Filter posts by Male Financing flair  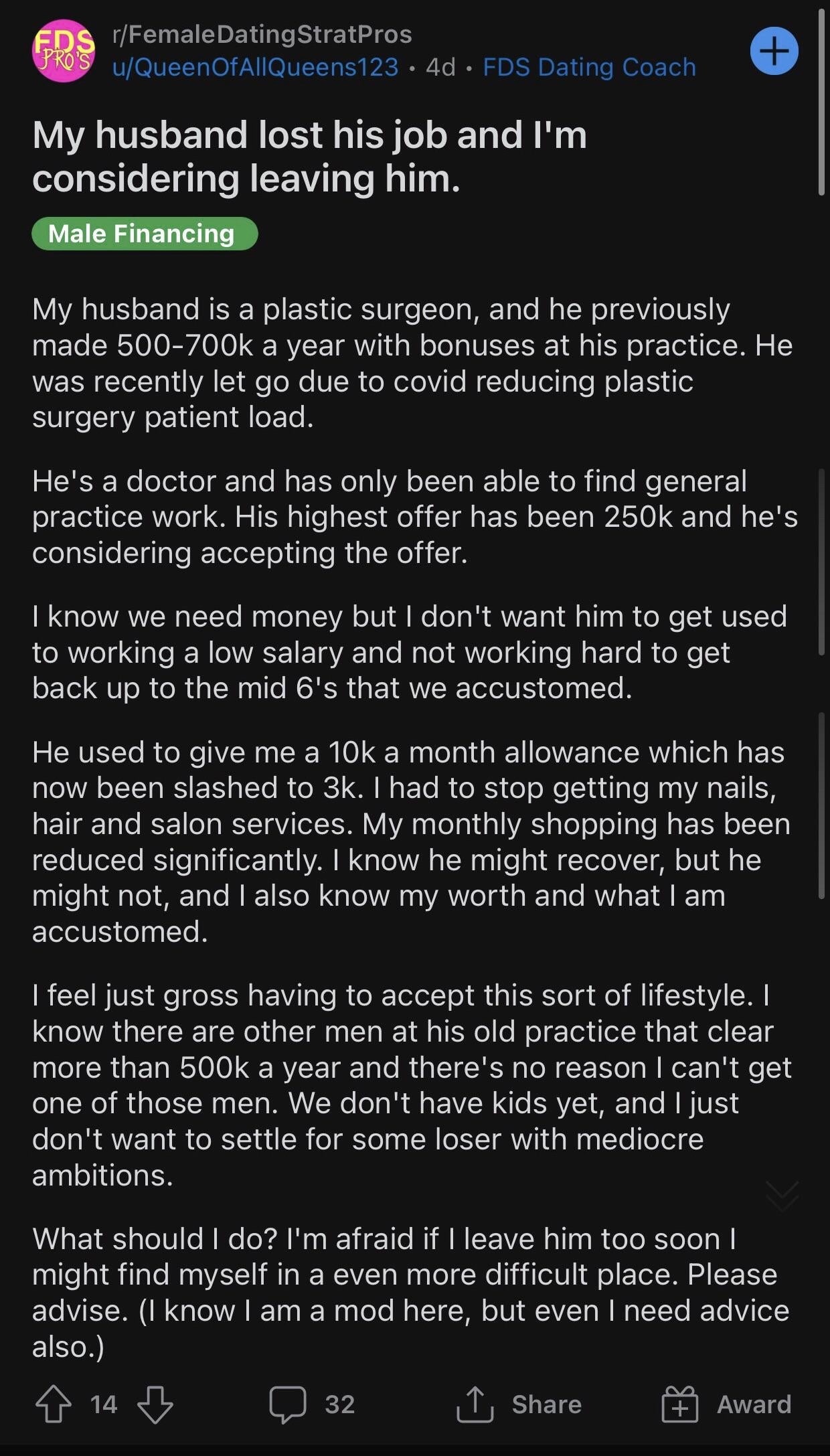pyautogui.click(x=145, y=234)
